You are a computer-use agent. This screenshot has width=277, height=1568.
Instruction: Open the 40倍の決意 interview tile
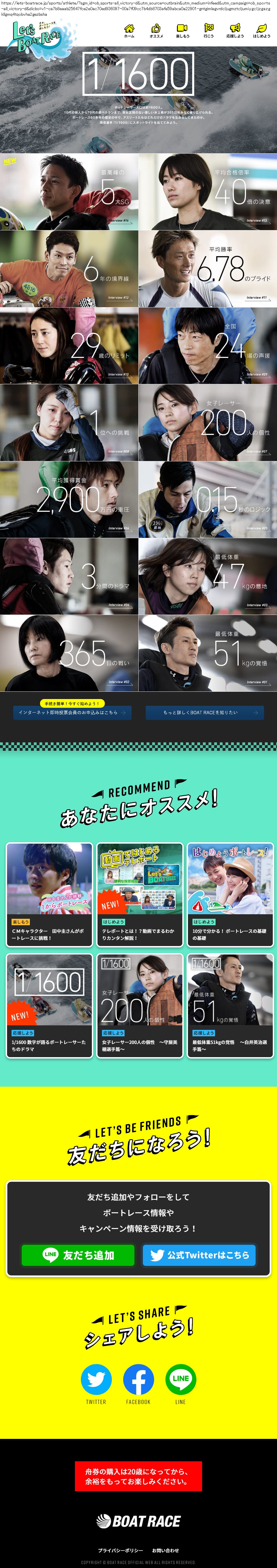click(x=207, y=192)
